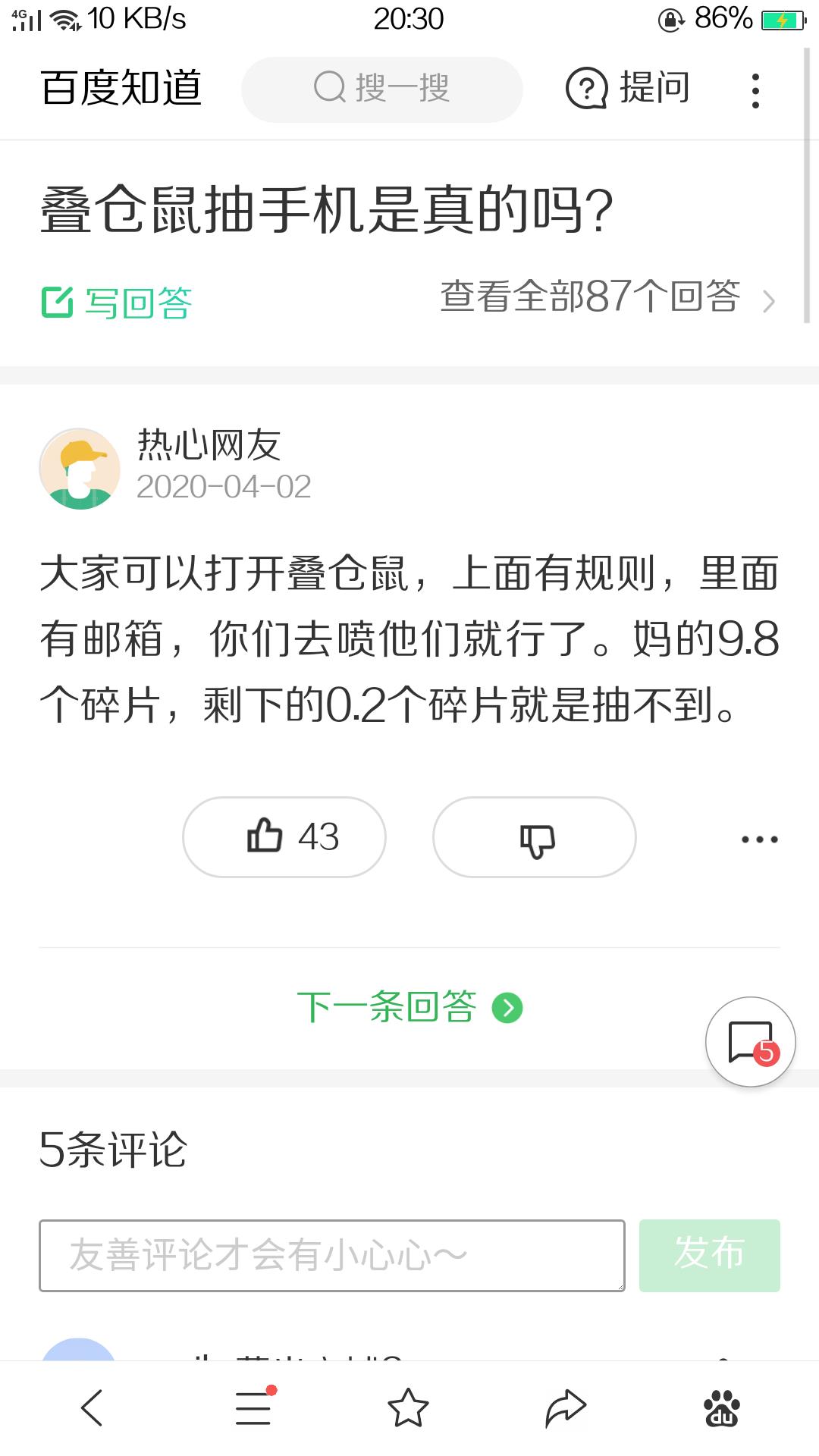819x1456 pixels.
Task: Dislike this answer with thumbs-down
Action: (535, 837)
